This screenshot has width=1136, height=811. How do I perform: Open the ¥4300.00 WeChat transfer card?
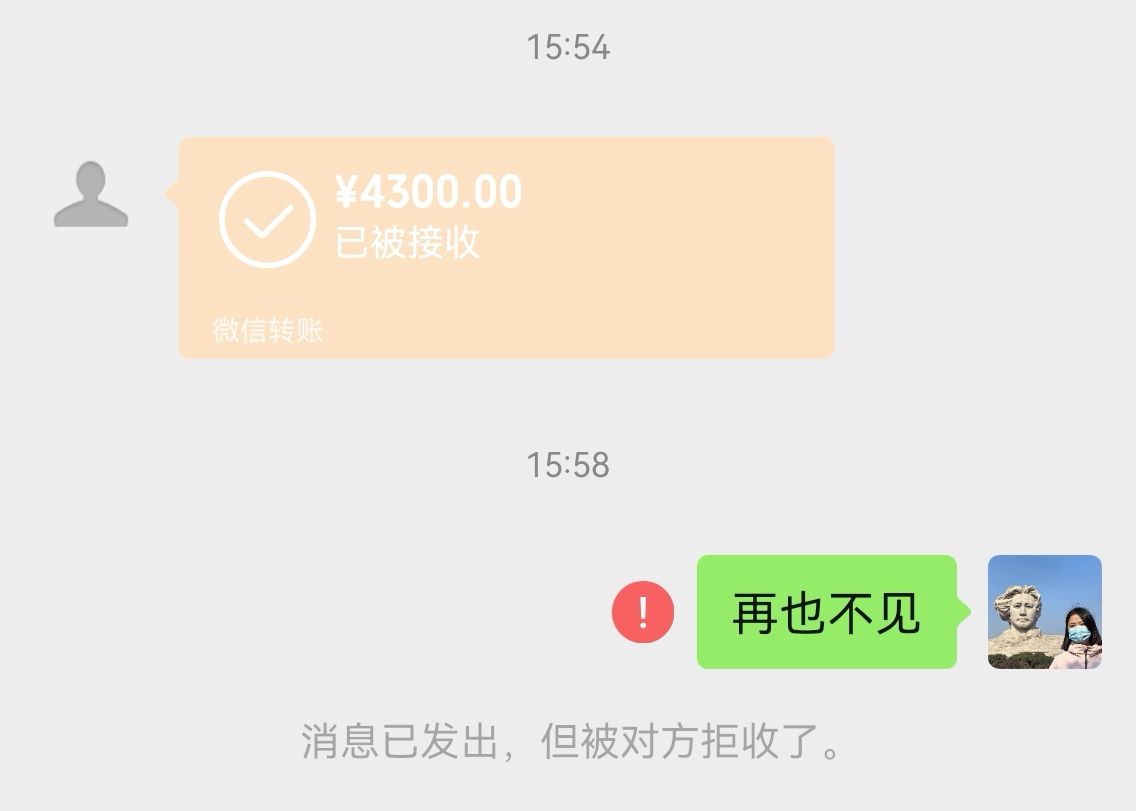pos(506,247)
